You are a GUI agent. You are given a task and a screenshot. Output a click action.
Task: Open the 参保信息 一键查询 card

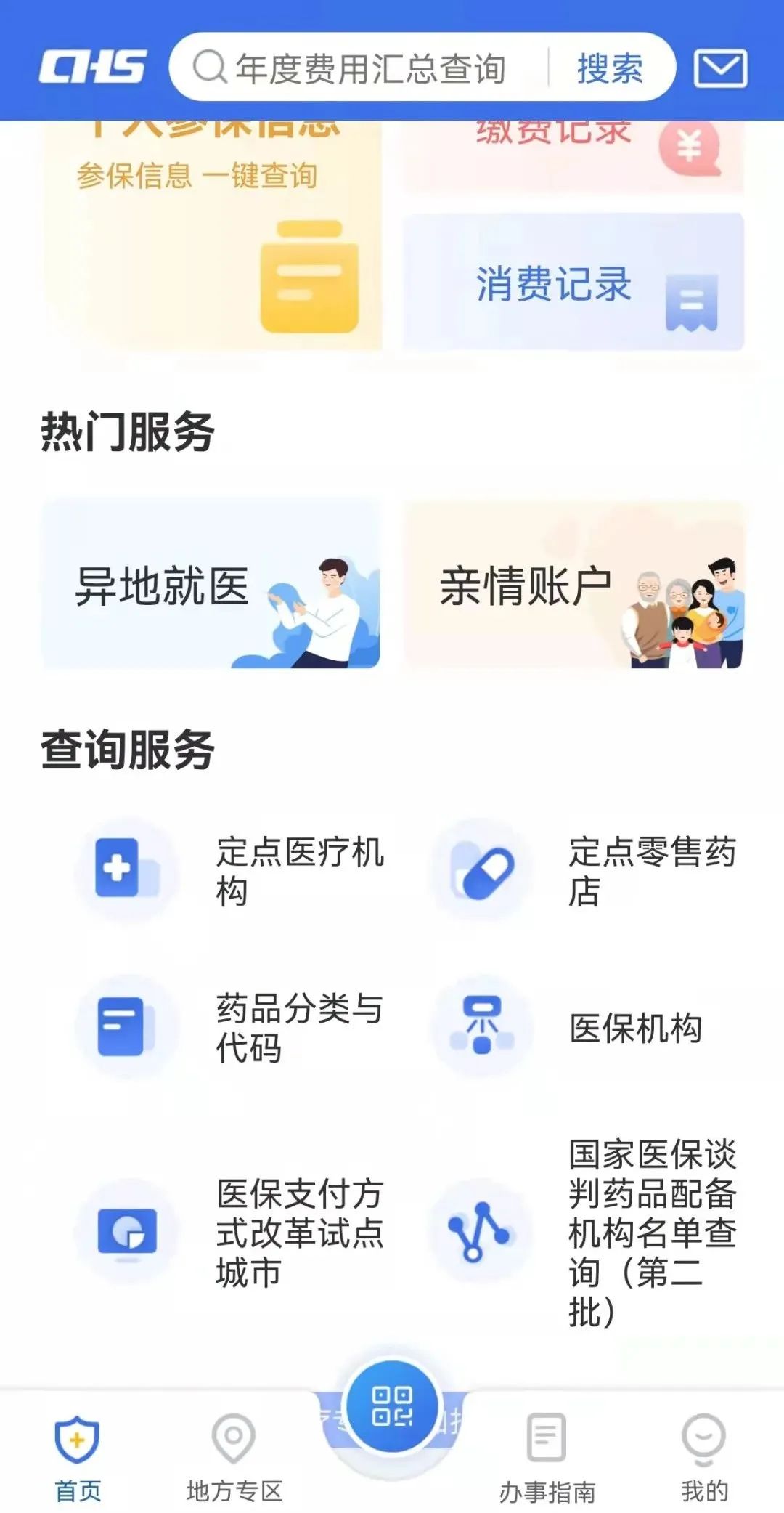[x=211, y=235]
